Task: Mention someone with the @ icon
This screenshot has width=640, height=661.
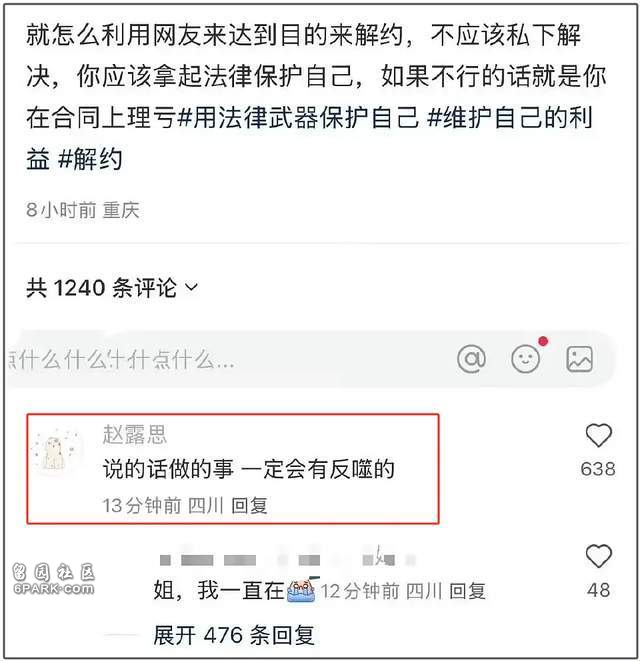Action: pyautogui.click(x=471, y=359)
